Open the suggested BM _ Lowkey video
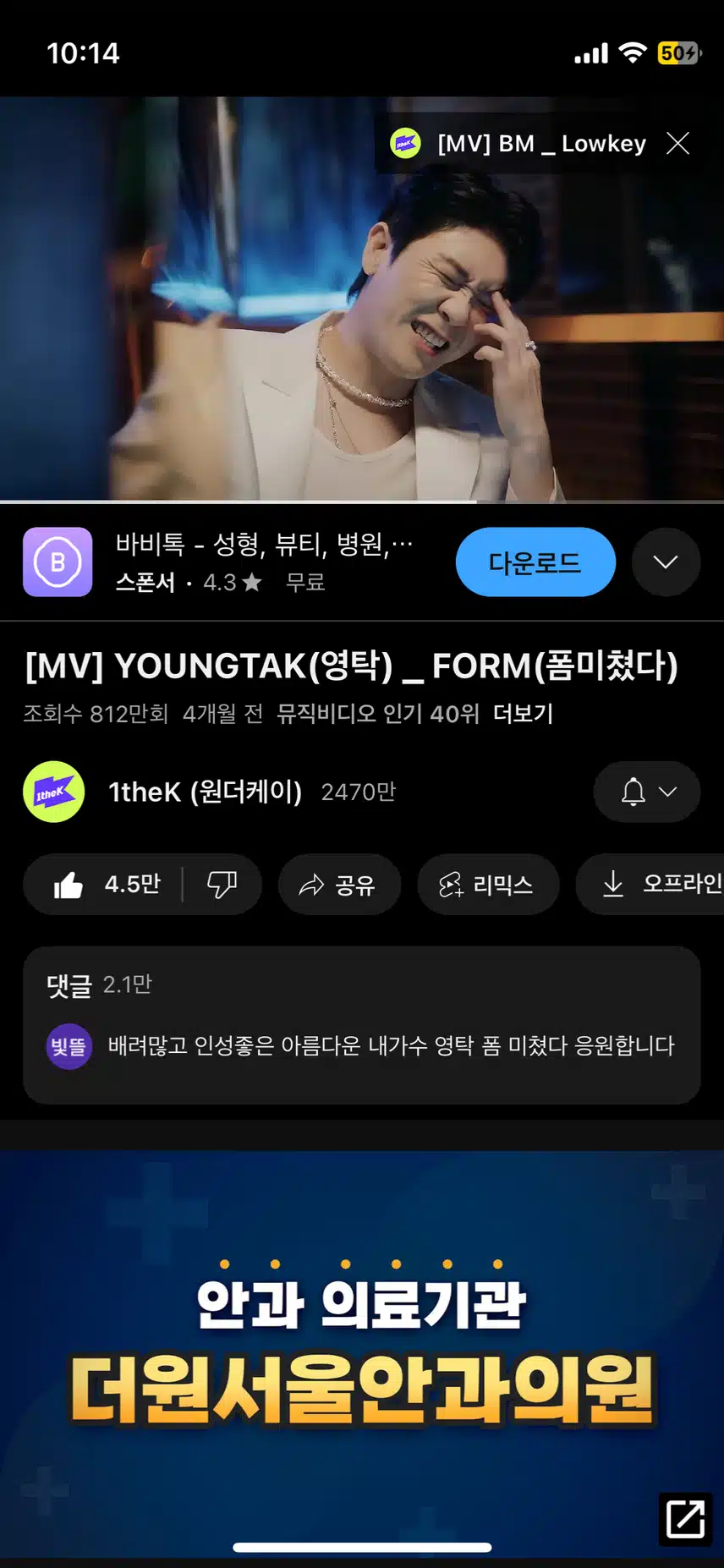The height and width of the screenshot is (1568, 724). (540, 144)
